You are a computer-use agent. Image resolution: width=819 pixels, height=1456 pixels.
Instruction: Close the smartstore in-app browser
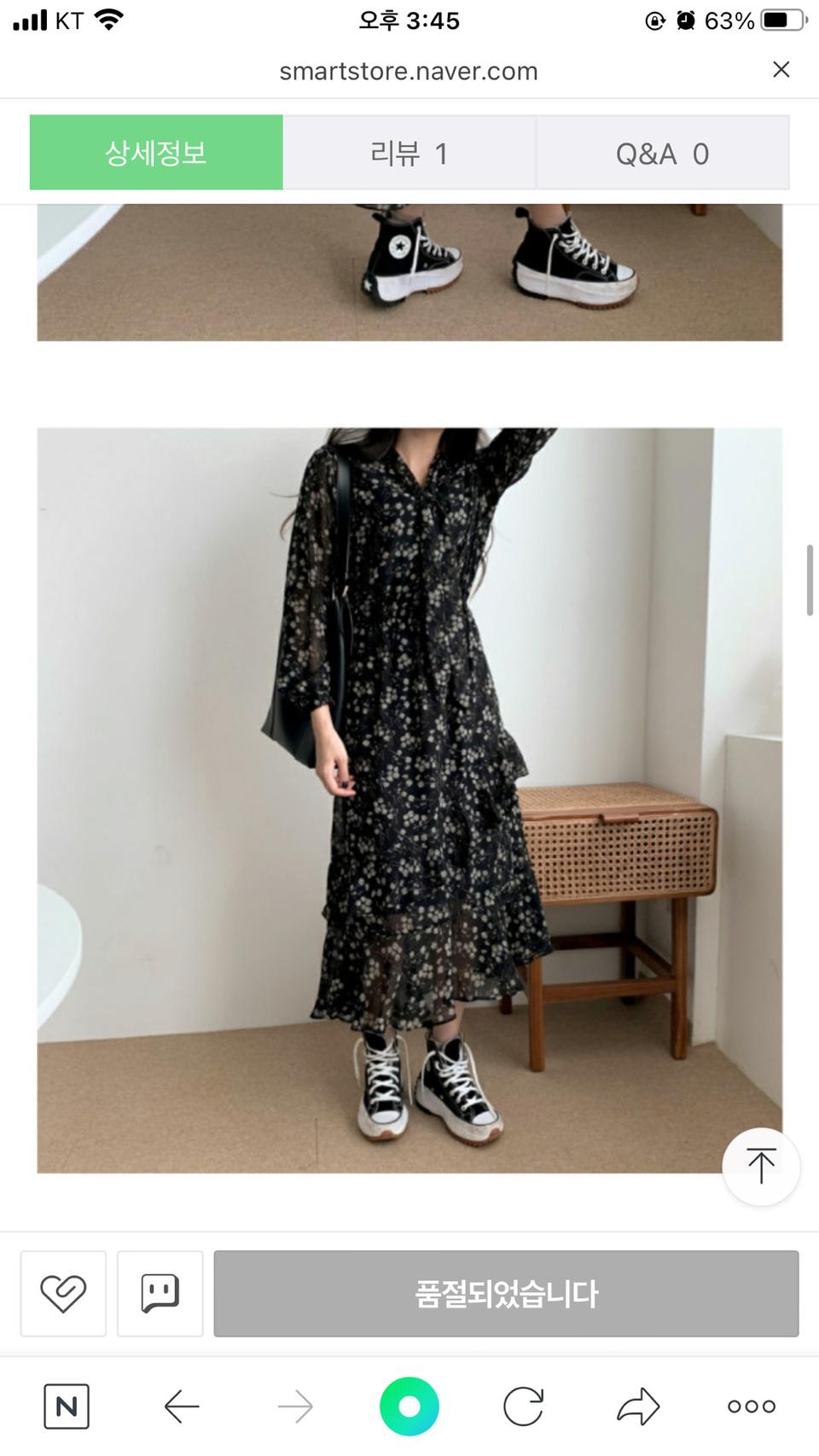click(781, 70)
